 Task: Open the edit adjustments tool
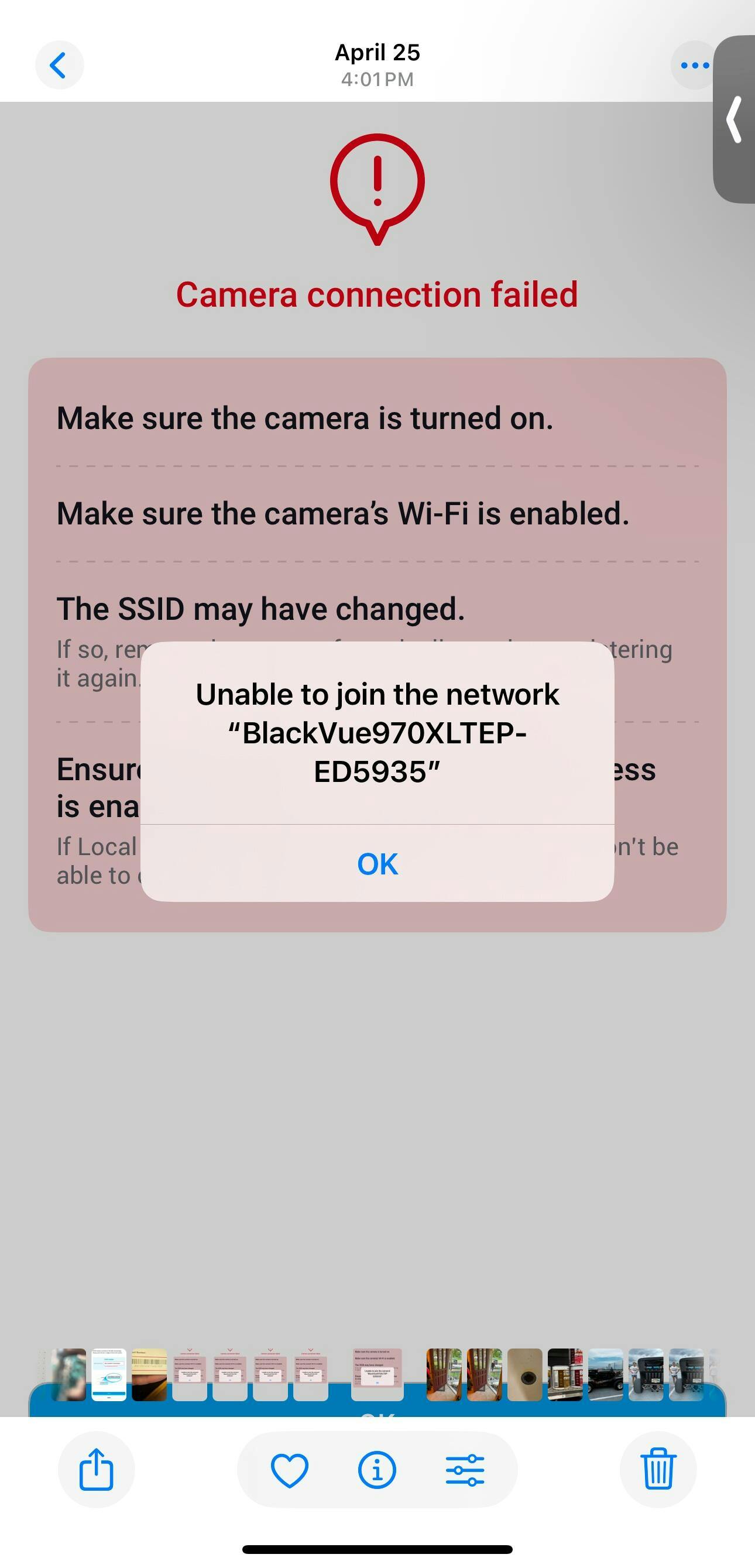click(465, 1470)
